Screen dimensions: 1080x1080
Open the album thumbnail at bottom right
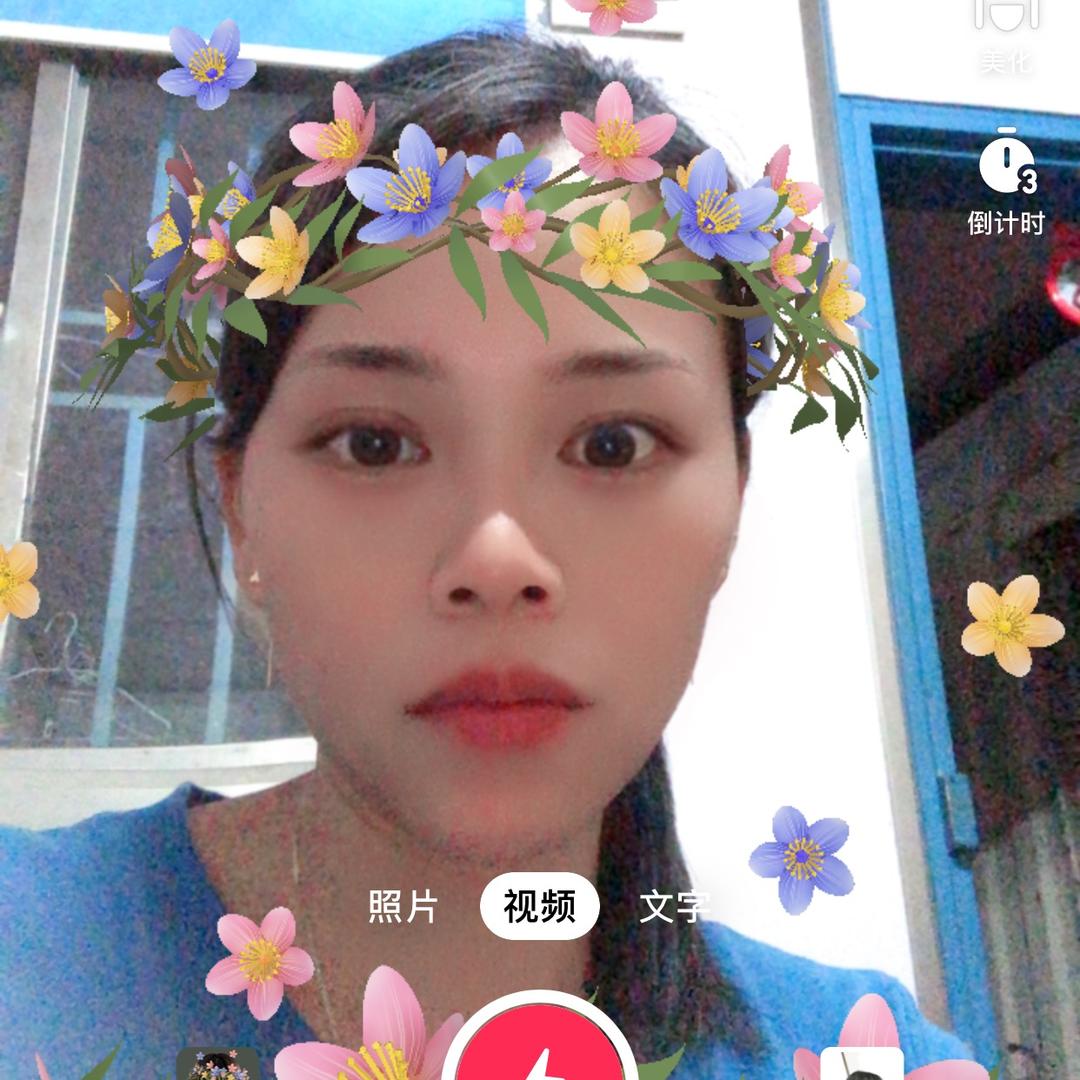(861, 1064)
